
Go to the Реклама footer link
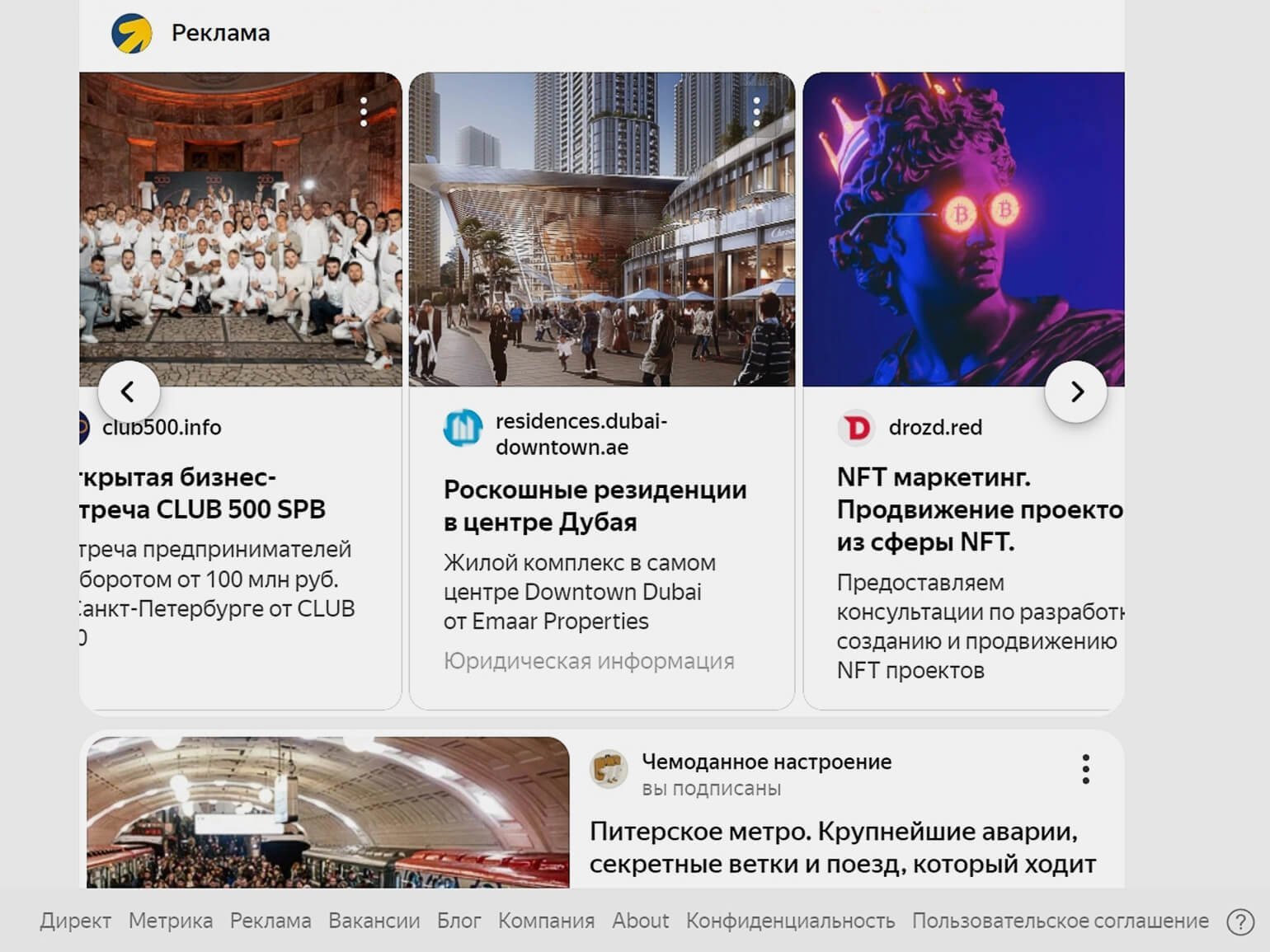[x=270, y=921]
